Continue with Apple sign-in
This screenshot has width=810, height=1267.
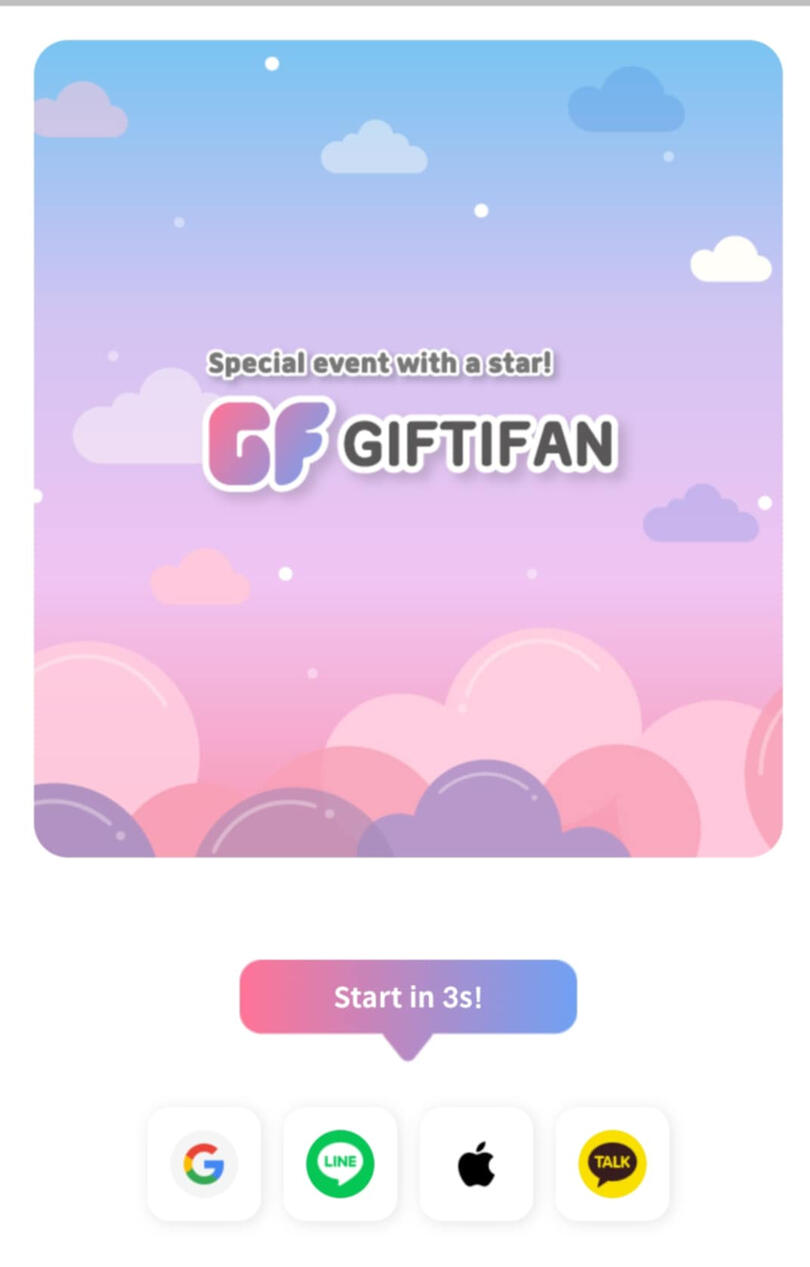(x=476, y=1163)
